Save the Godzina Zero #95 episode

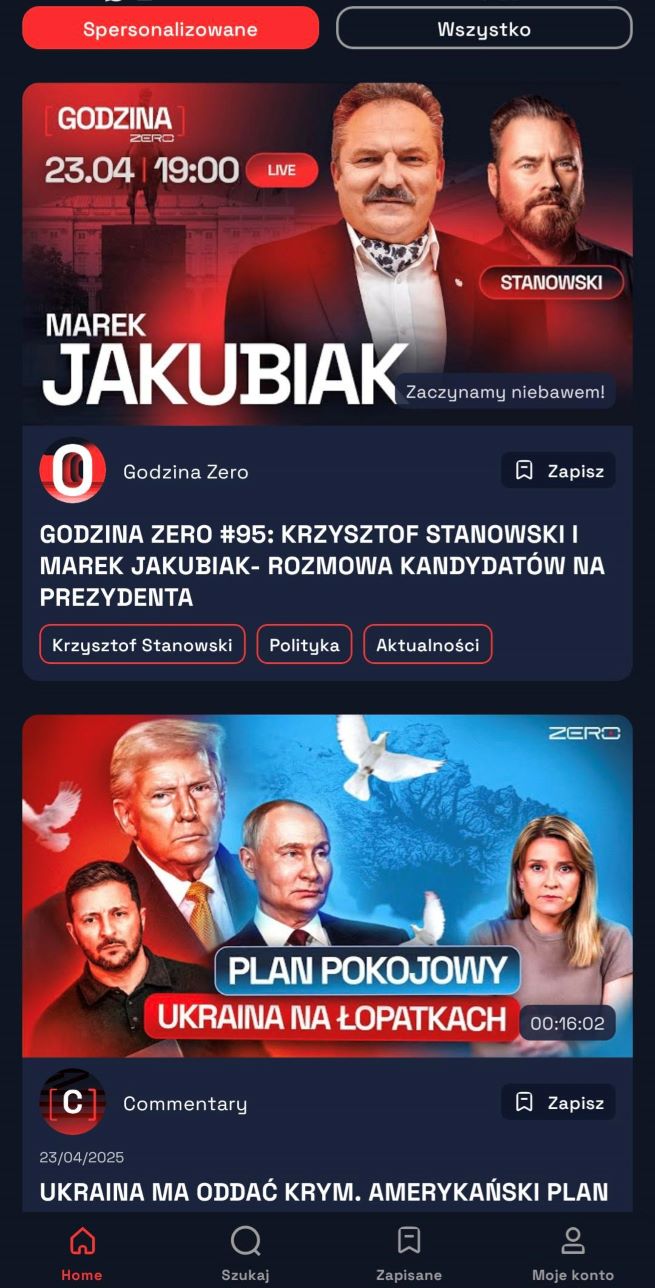558,471
